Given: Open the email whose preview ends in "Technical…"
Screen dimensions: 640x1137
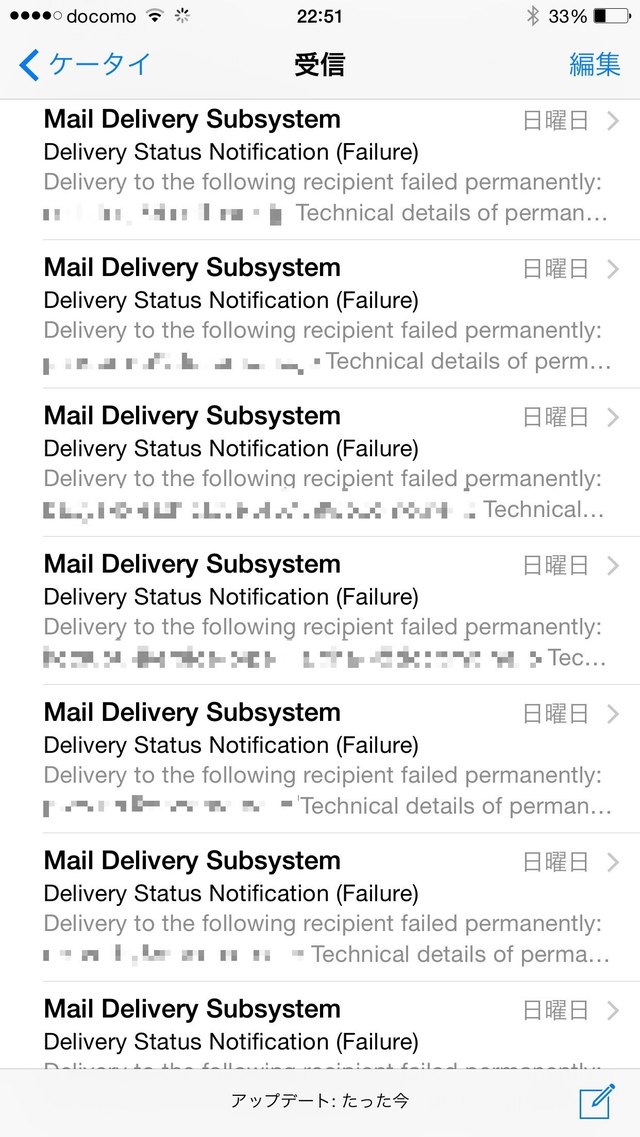Looking at the screenshot, I should (x=320, y=462).
